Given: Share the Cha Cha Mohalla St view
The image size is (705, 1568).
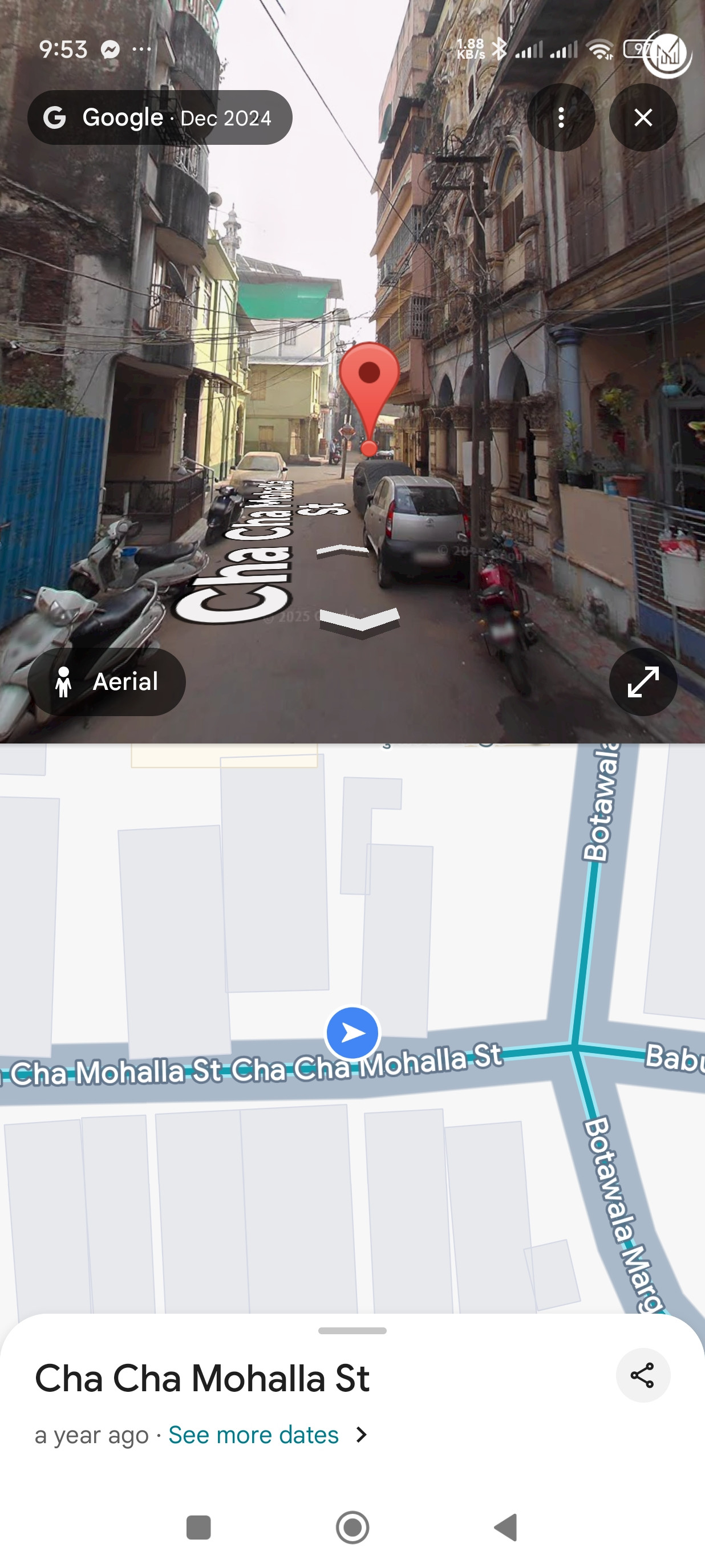Looking at the screenshot, I should (x=642, y=1375).
